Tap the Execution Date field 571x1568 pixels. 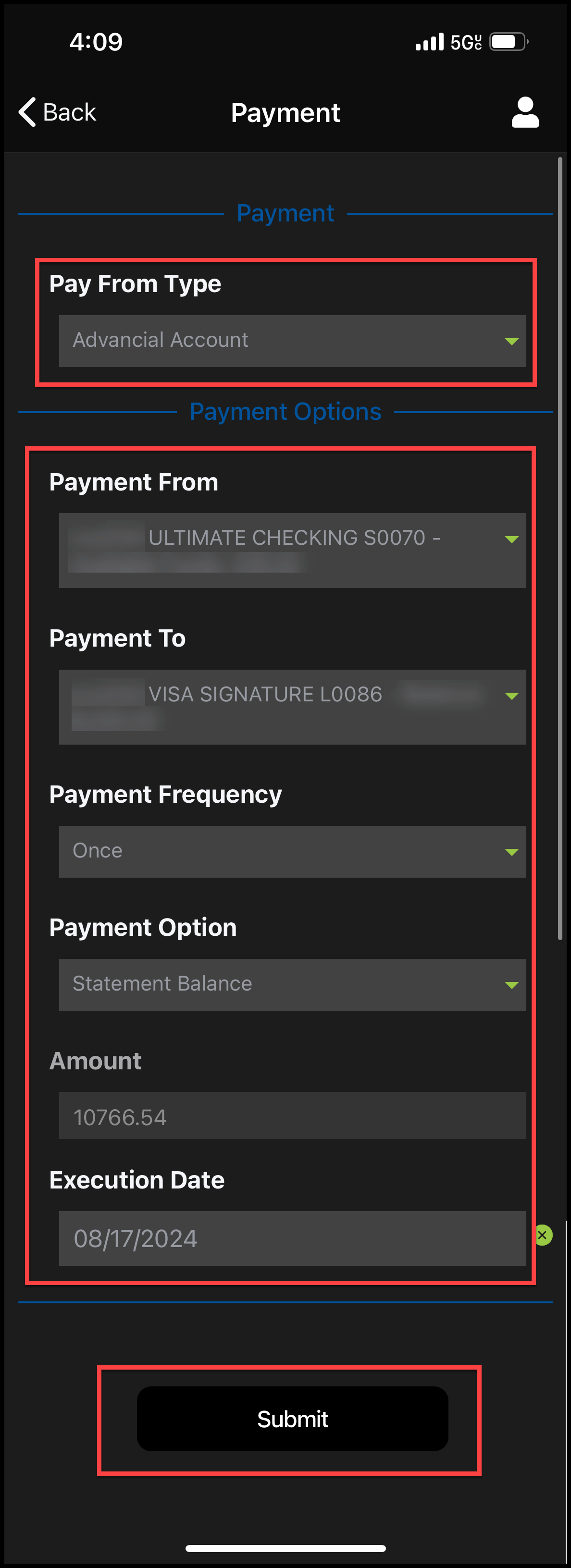[292, 1238]
